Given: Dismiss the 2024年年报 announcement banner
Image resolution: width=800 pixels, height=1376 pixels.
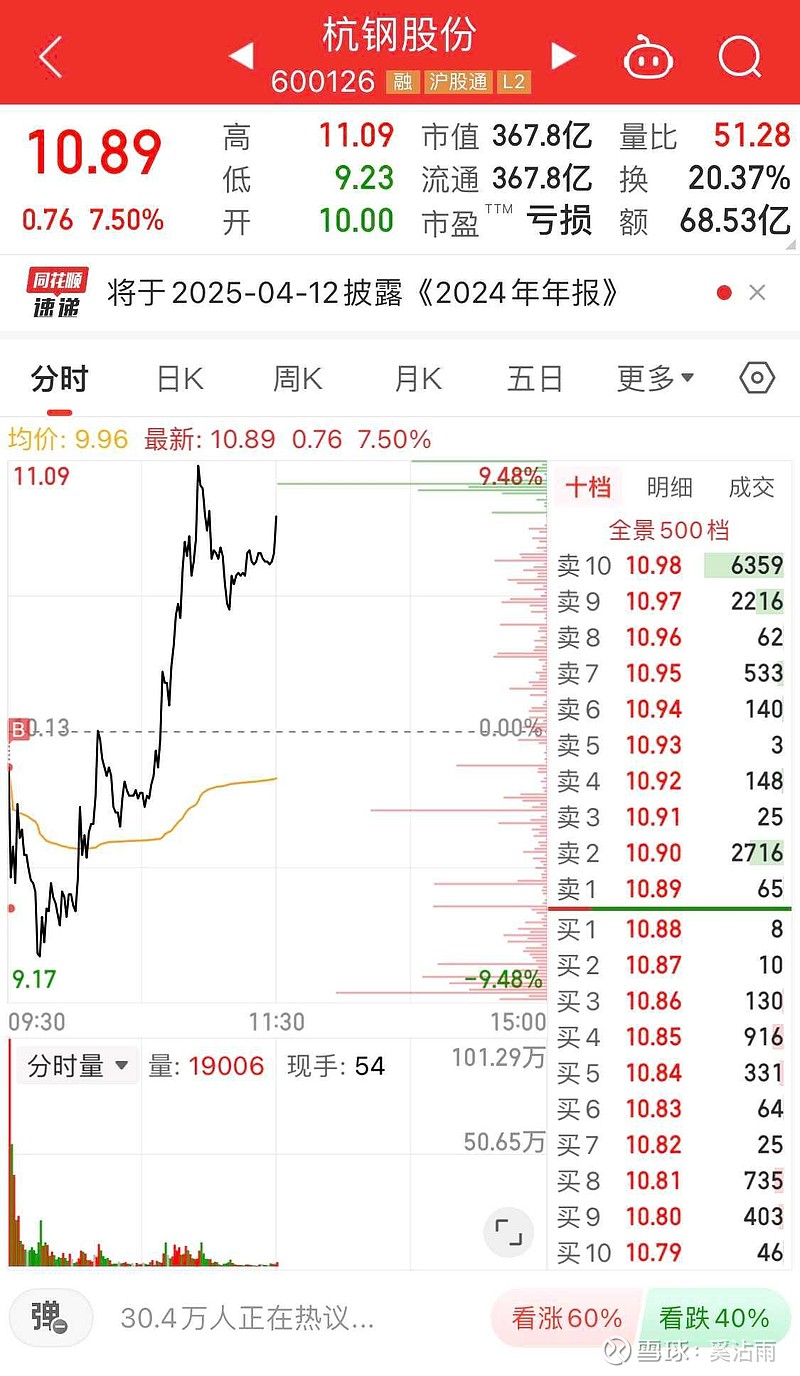Looking at the screenshot, I should 757,293.
